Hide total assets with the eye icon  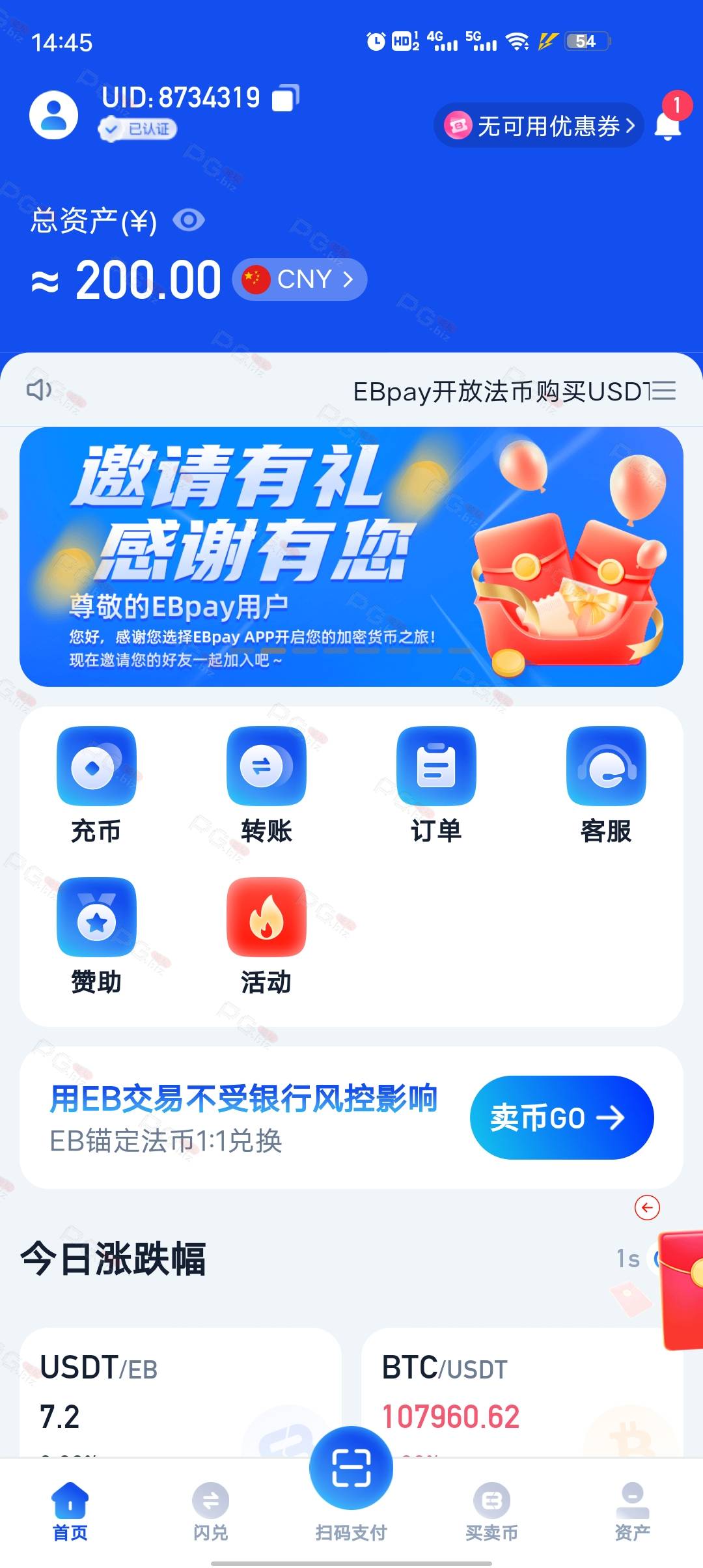point(189,220)
